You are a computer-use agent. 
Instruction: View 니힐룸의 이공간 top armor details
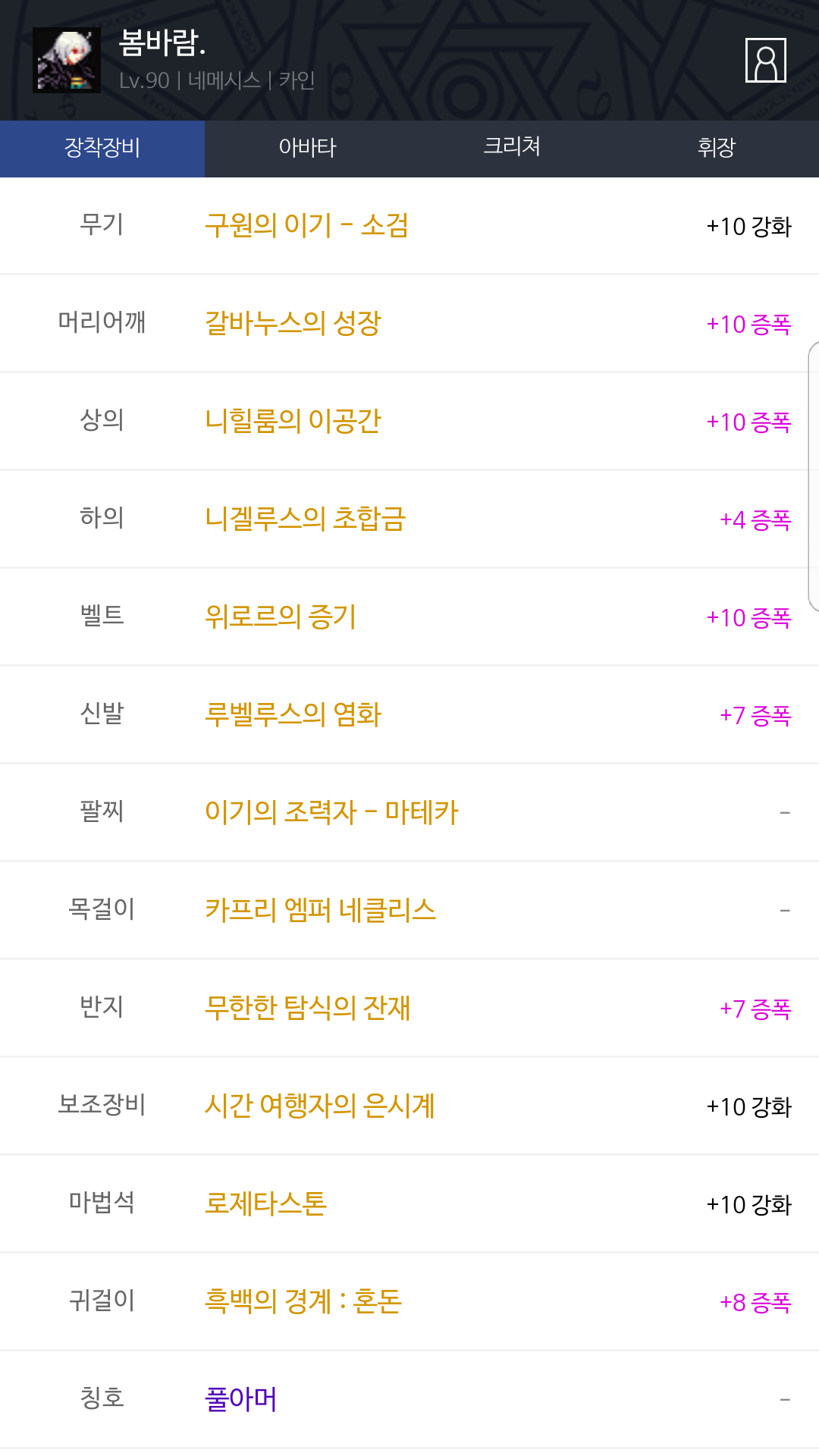tap(293, 422)
